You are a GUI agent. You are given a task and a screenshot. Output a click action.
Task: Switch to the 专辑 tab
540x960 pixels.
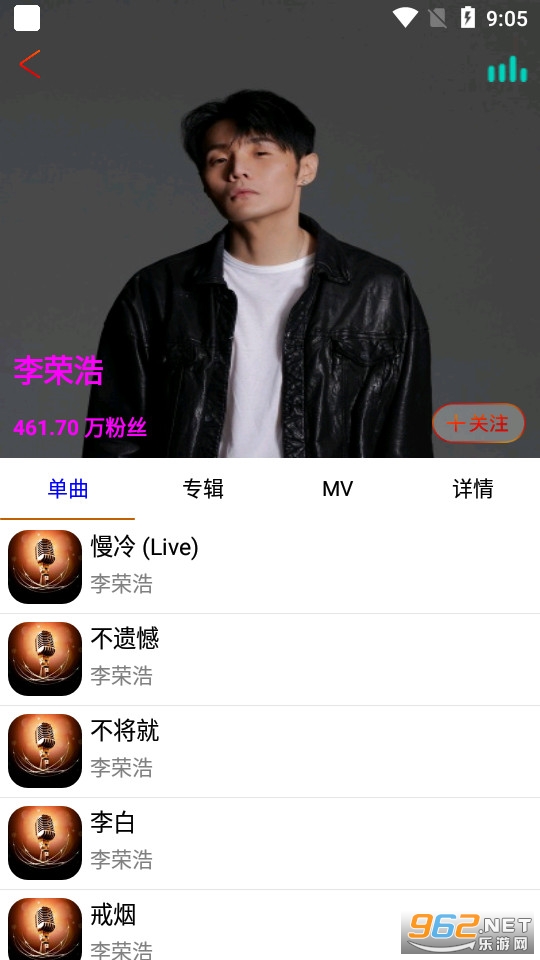point(203,489)
